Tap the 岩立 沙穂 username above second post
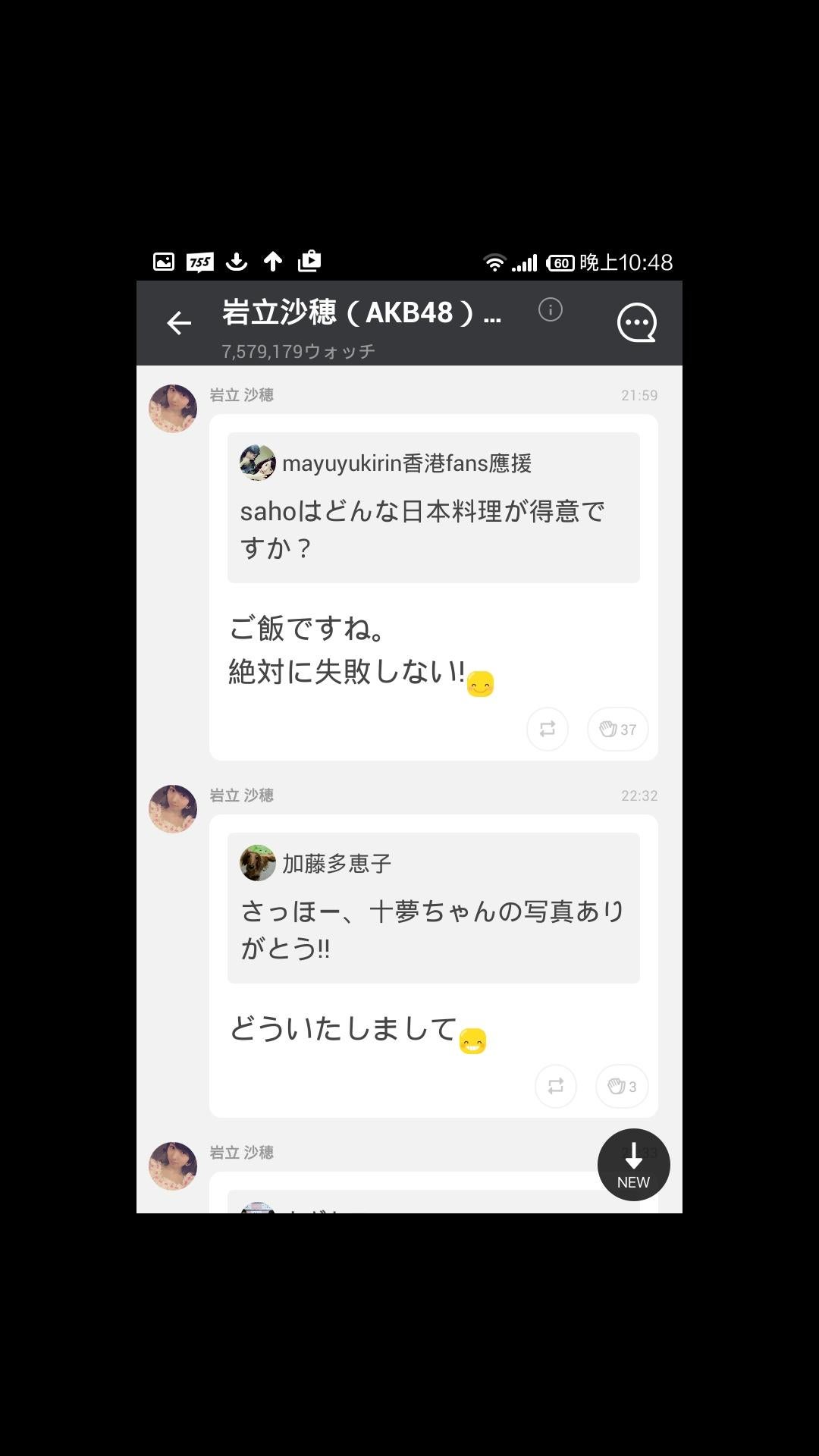 [243, 795]
